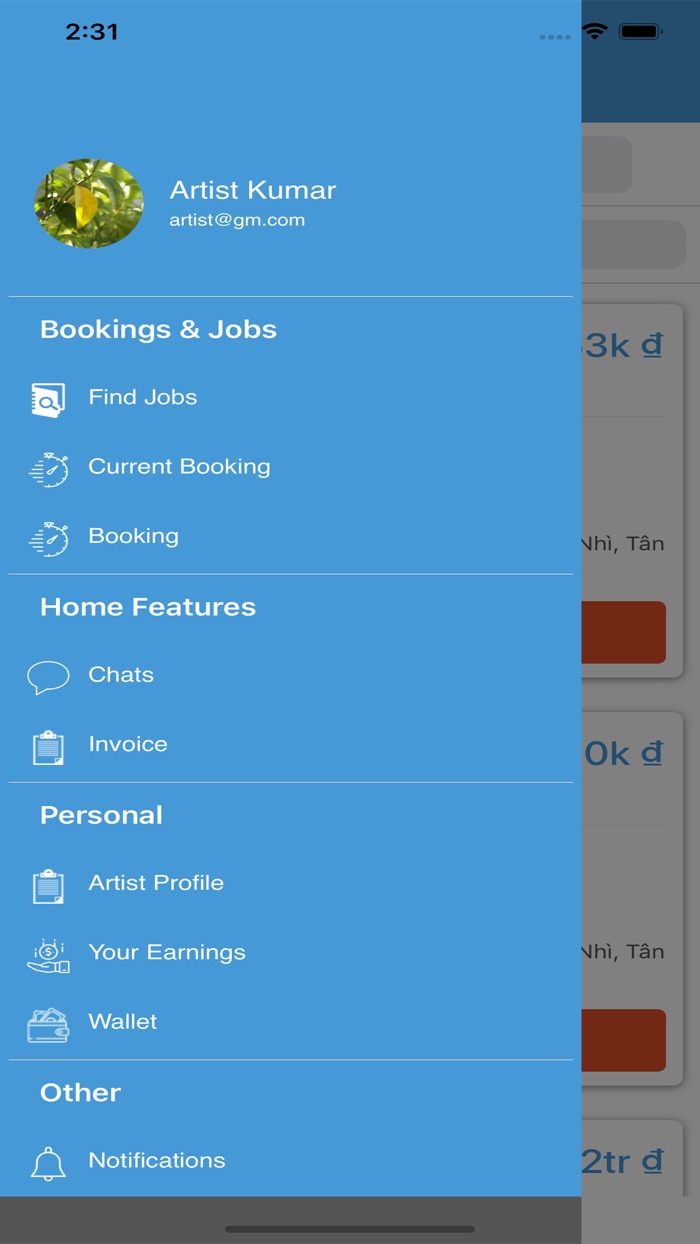Tap Artist Kumar's profile photo
The height and width of the screenshot is (1244, 700).
point(88,203)
